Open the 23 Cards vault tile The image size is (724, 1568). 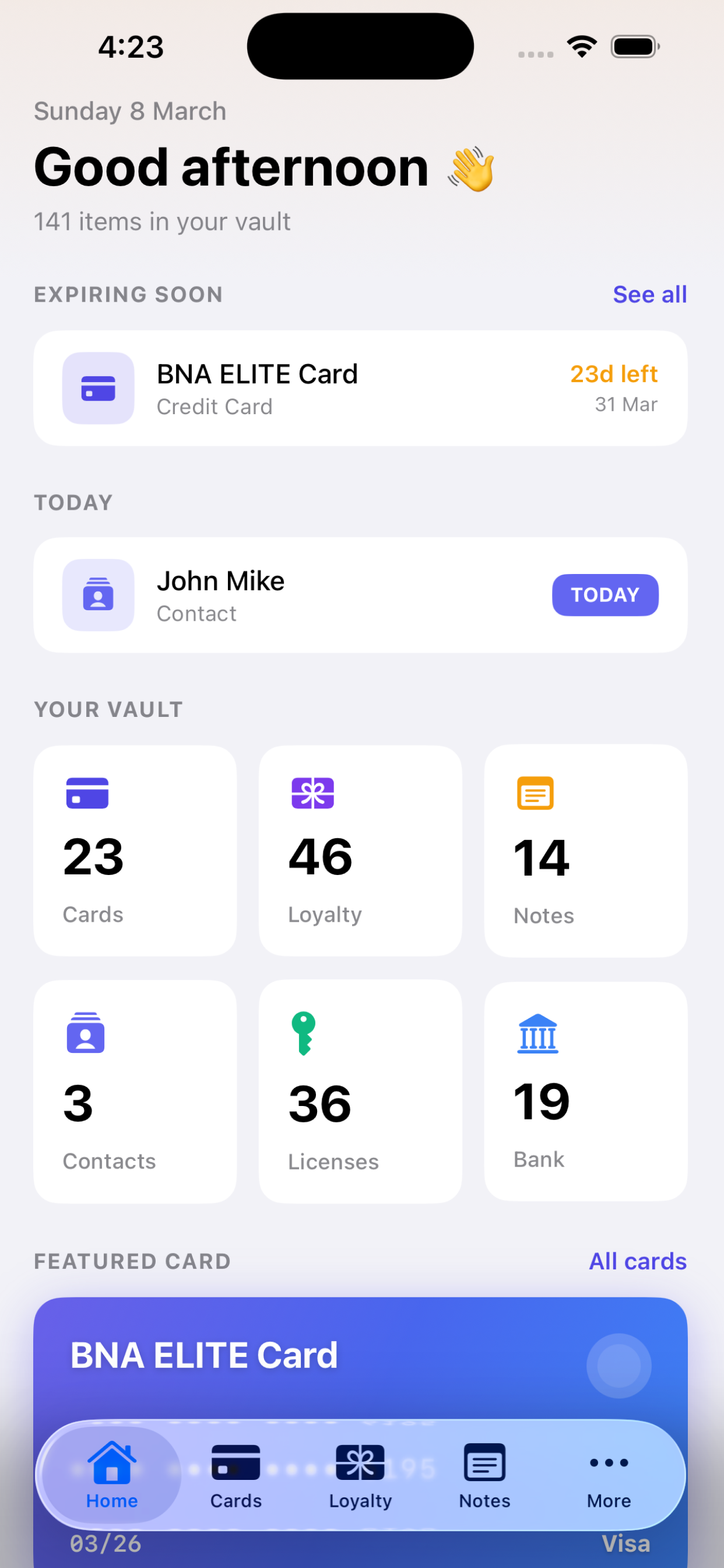[x=135, y=852]
